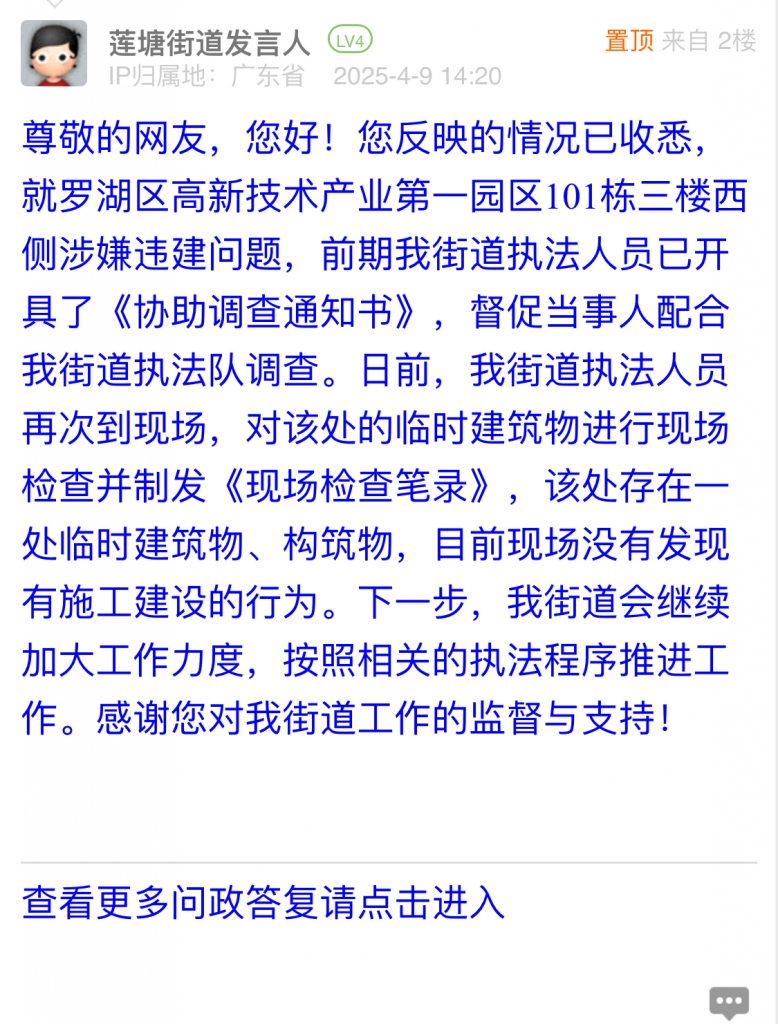The width and height of the screenshot is (778, 1024).
Task: Tap the comment bubble reply icon
Action: (728, 1001)
